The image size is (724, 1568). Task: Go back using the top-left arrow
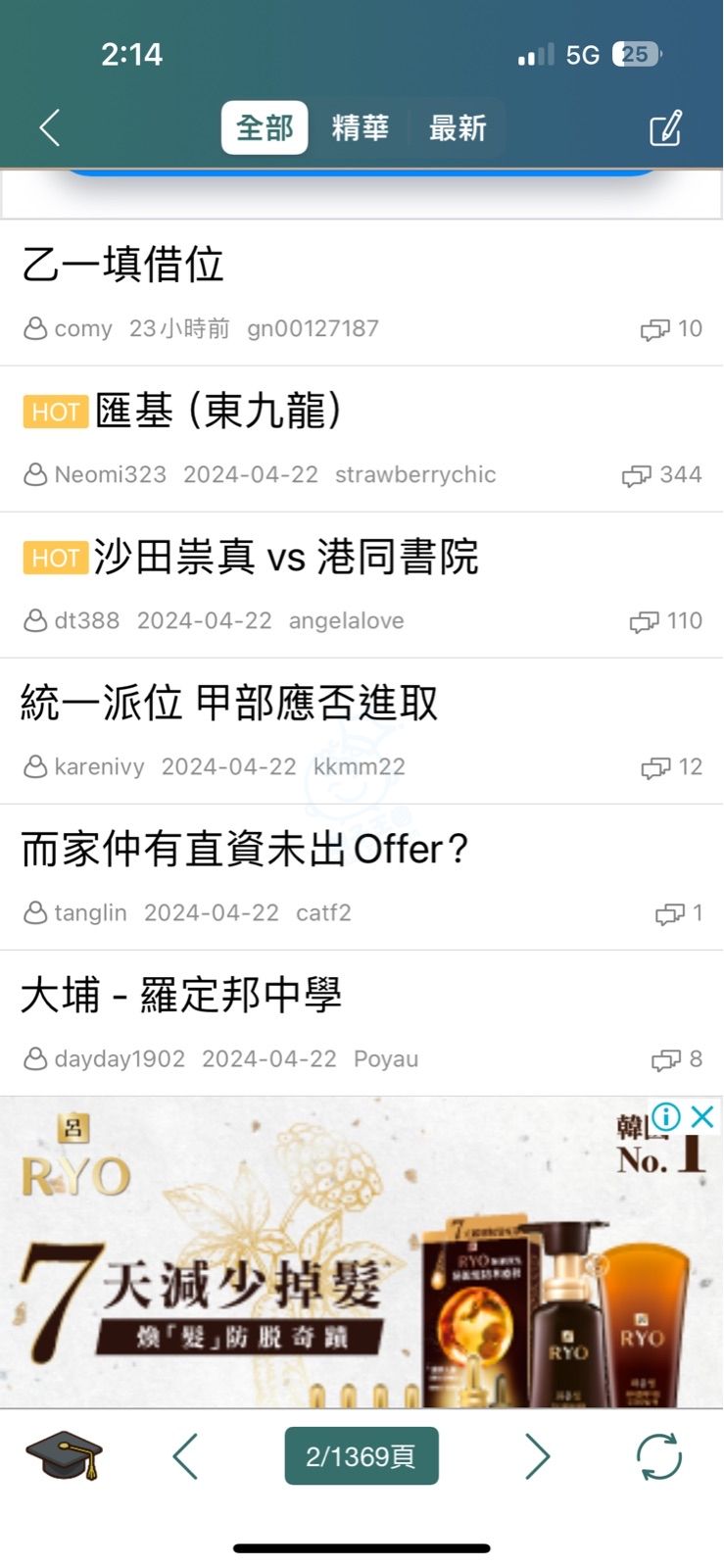[x=50, y=127]
